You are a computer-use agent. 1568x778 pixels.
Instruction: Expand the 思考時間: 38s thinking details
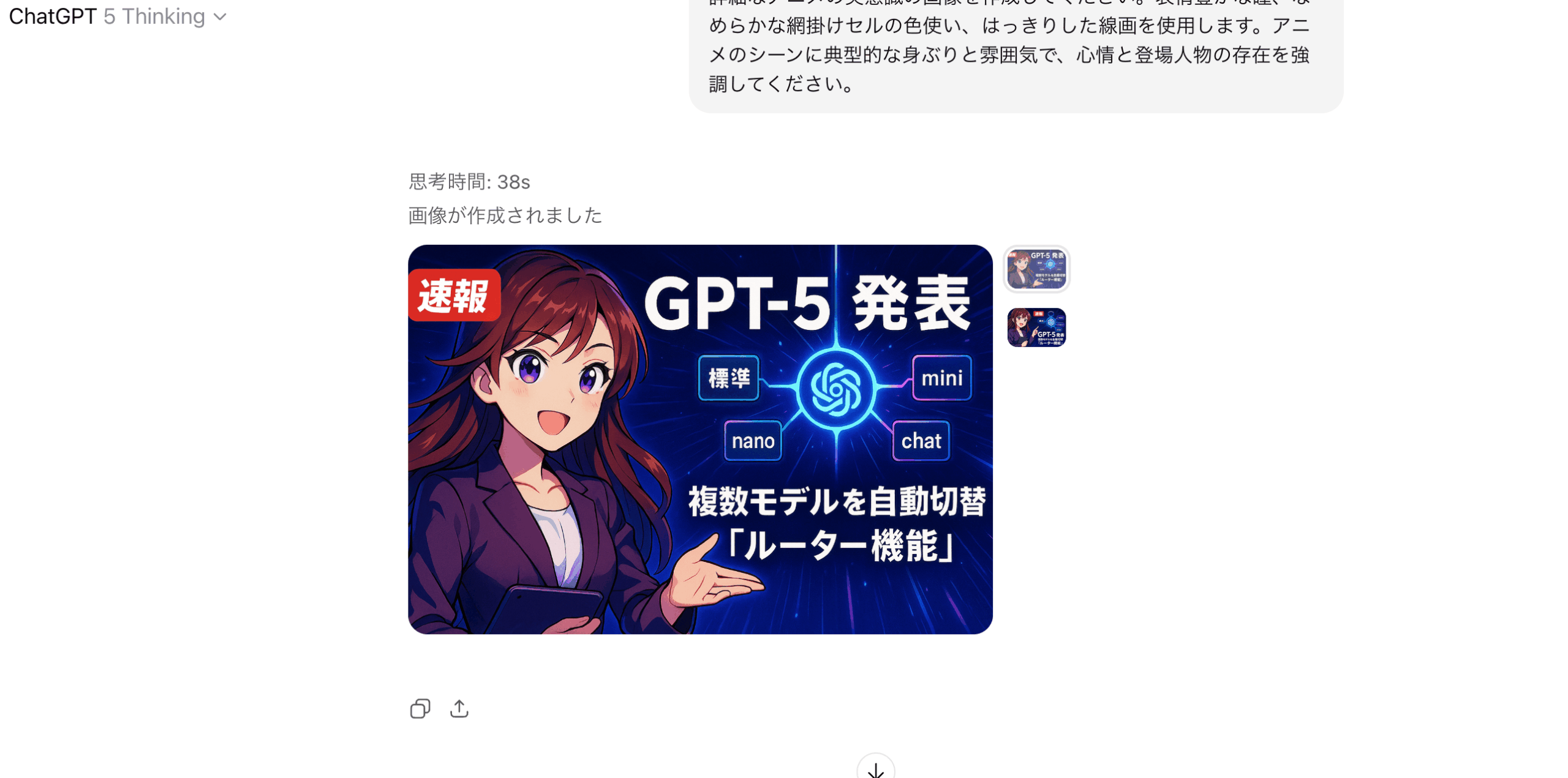pyautogui.click(x=469, y=182)
